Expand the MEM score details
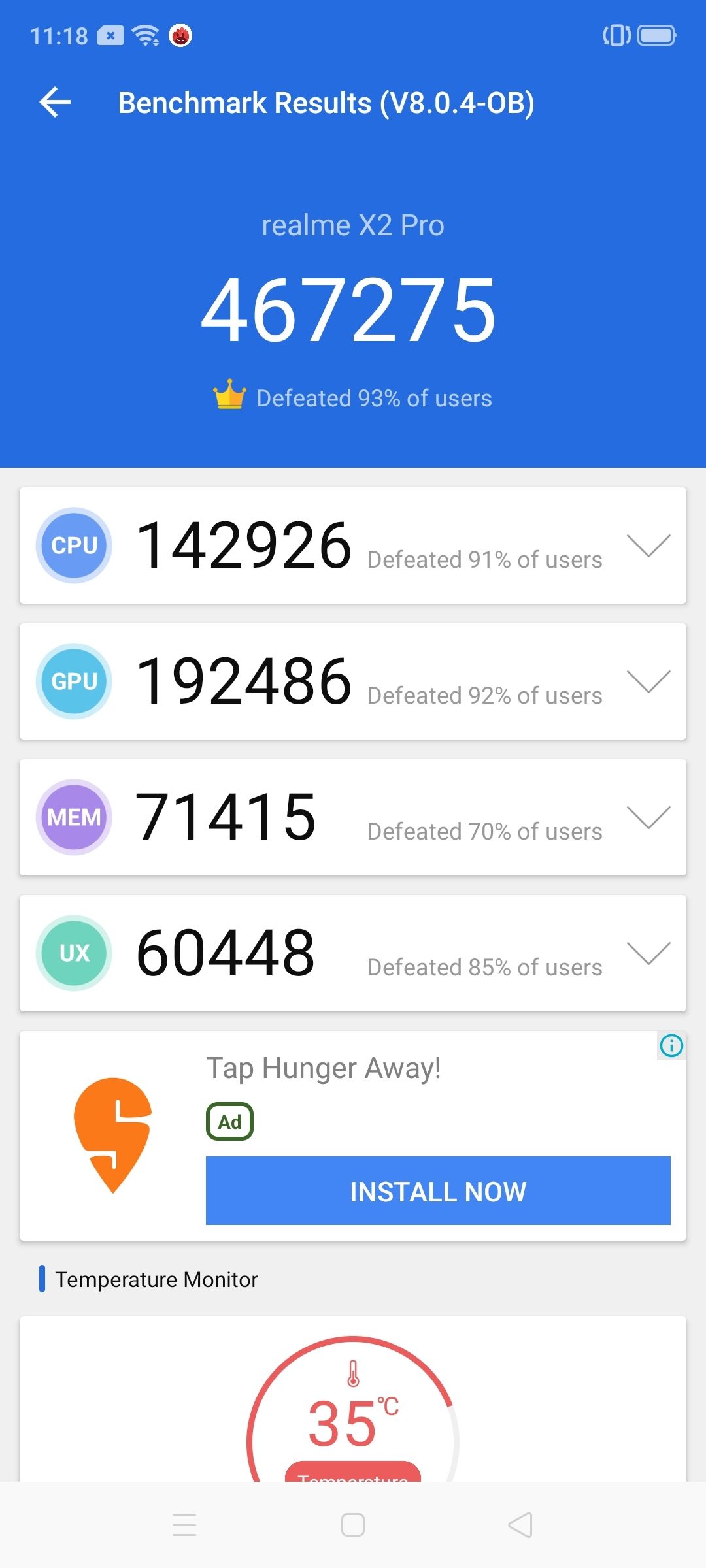Image resolution: width=706 pixels, height=1568 pixels. (648, 817)
